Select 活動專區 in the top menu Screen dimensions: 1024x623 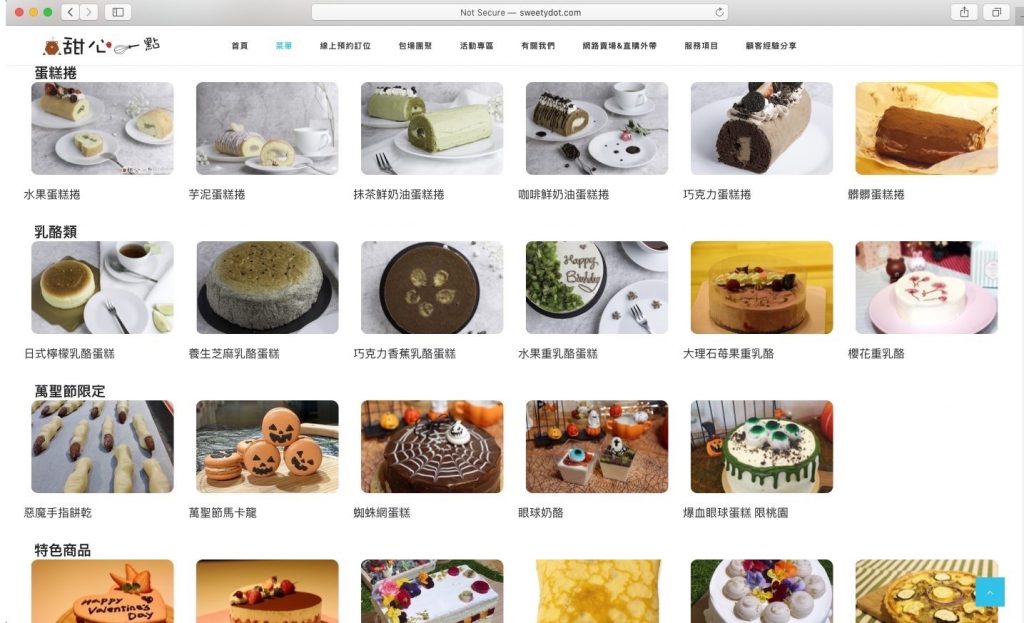[x=476, y=46]
